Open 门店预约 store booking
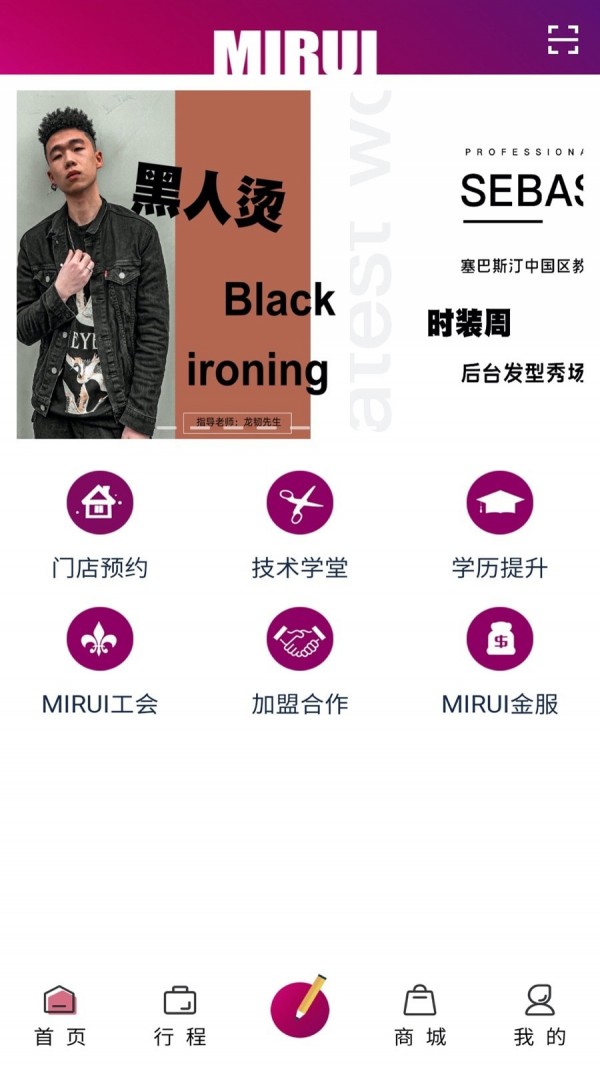This screenshot has width=600, height=1067. tap(100, 525)
